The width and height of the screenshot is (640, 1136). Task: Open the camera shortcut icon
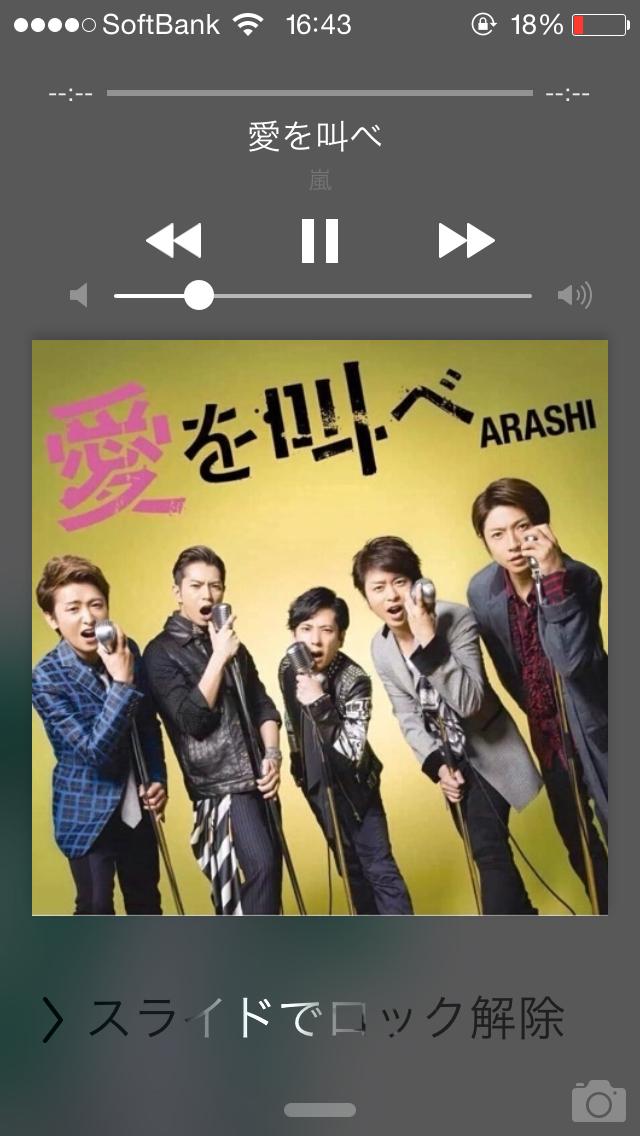(x=598, y=1101)
